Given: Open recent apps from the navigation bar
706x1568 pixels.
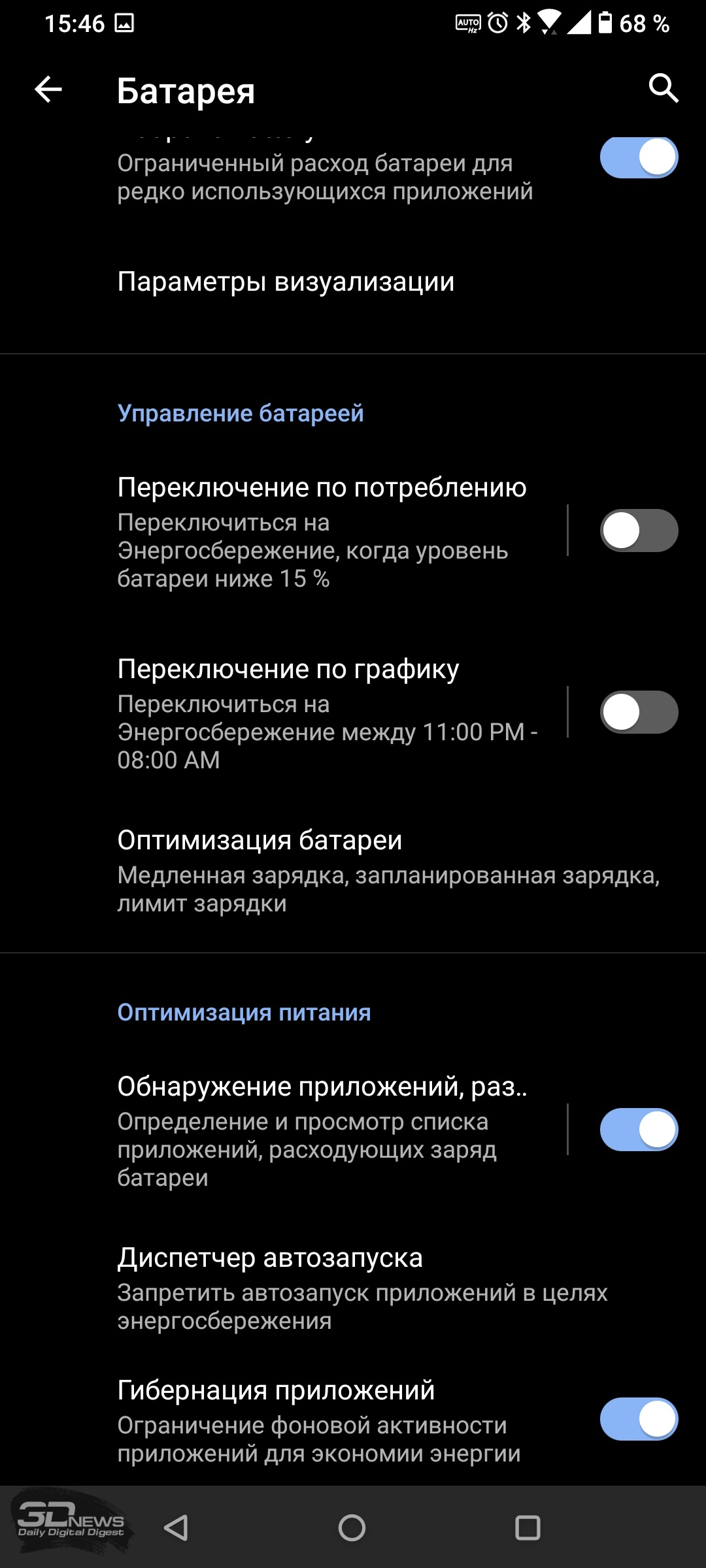Looking at the screenshot, I should tap(528, 1527).
